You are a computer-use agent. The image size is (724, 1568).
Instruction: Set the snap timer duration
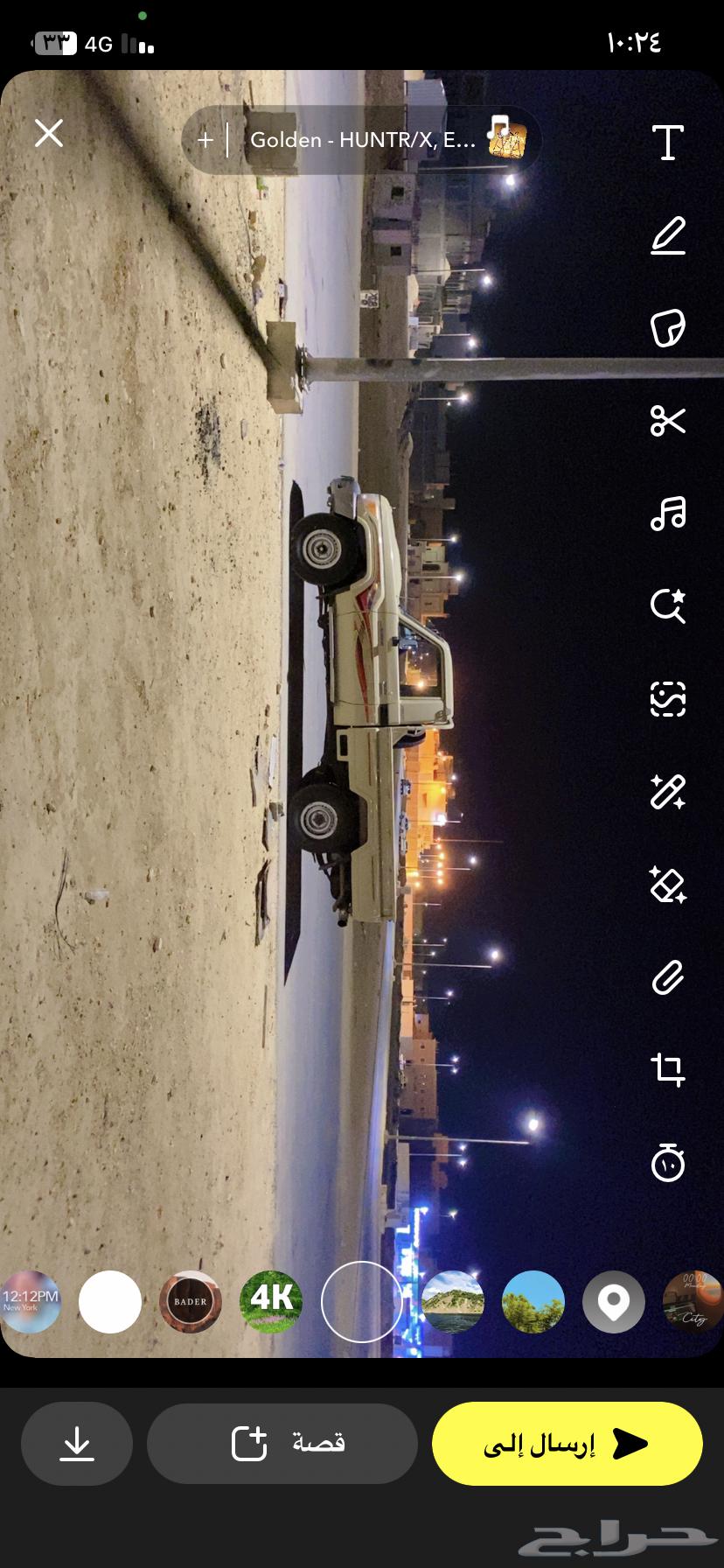pyautogui.click(x=668, y=1163)
